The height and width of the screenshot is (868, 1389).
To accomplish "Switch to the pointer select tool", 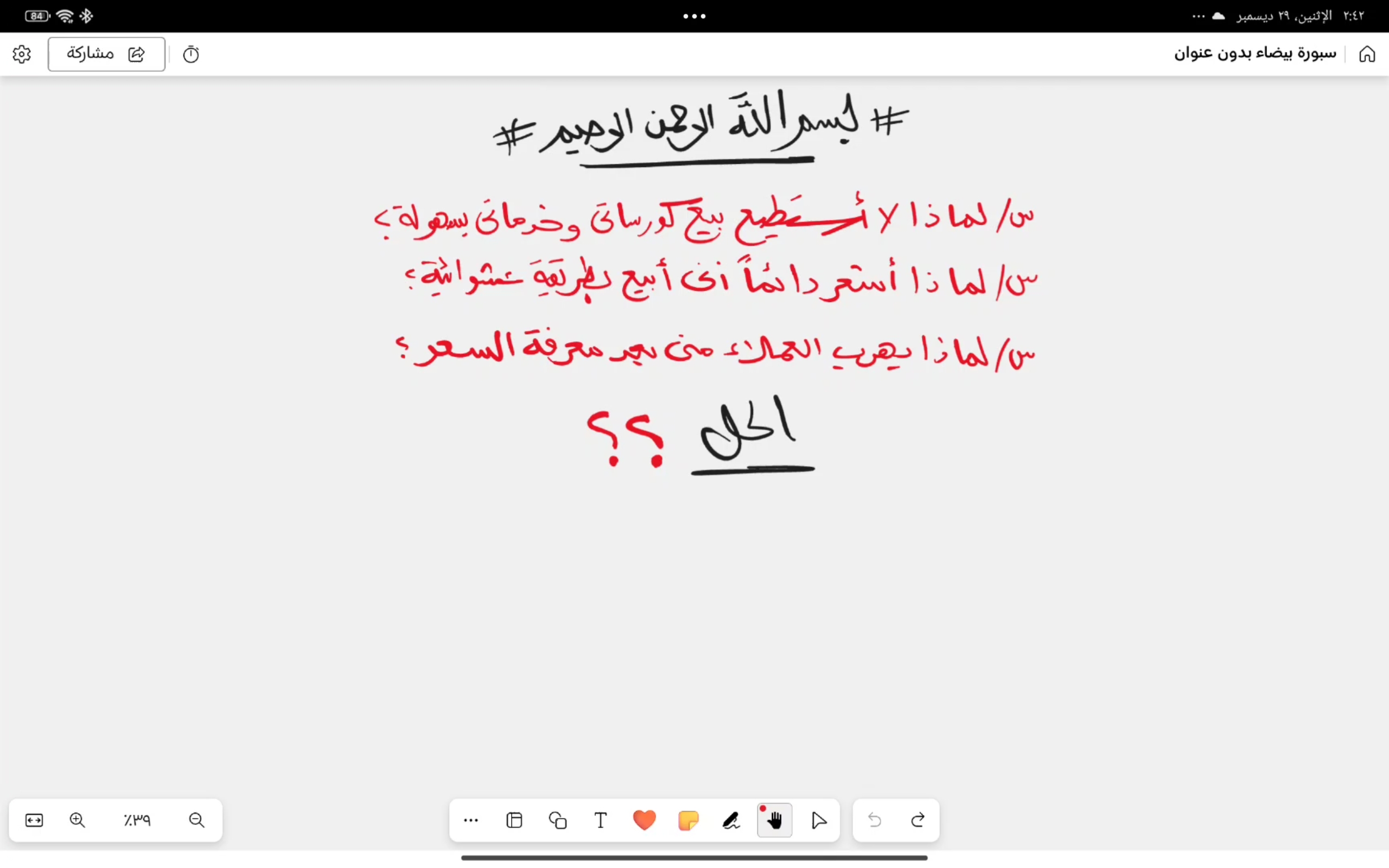I will (x=818, y=820).
